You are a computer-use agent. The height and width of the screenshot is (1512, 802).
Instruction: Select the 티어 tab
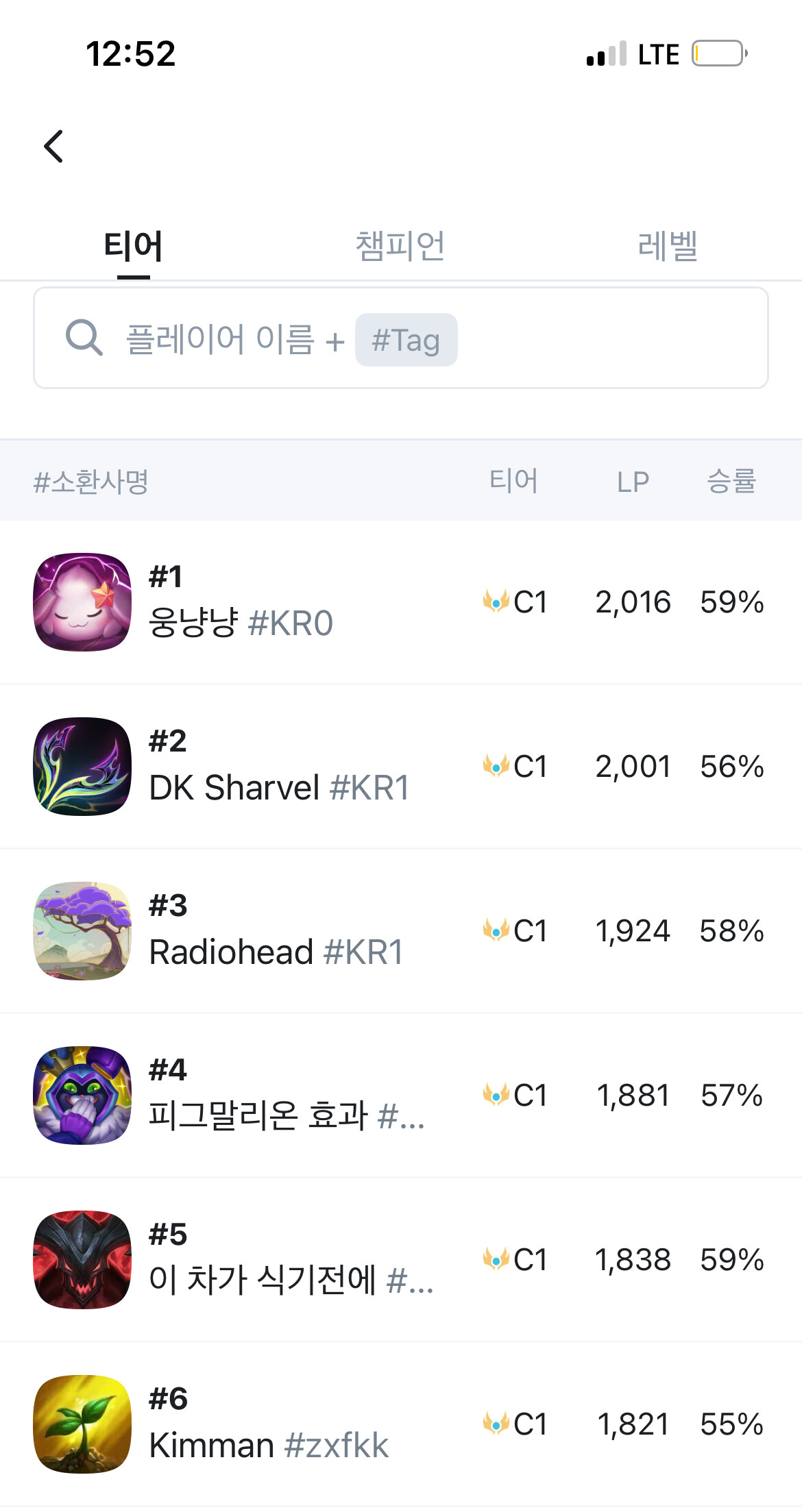coord(133,246)
